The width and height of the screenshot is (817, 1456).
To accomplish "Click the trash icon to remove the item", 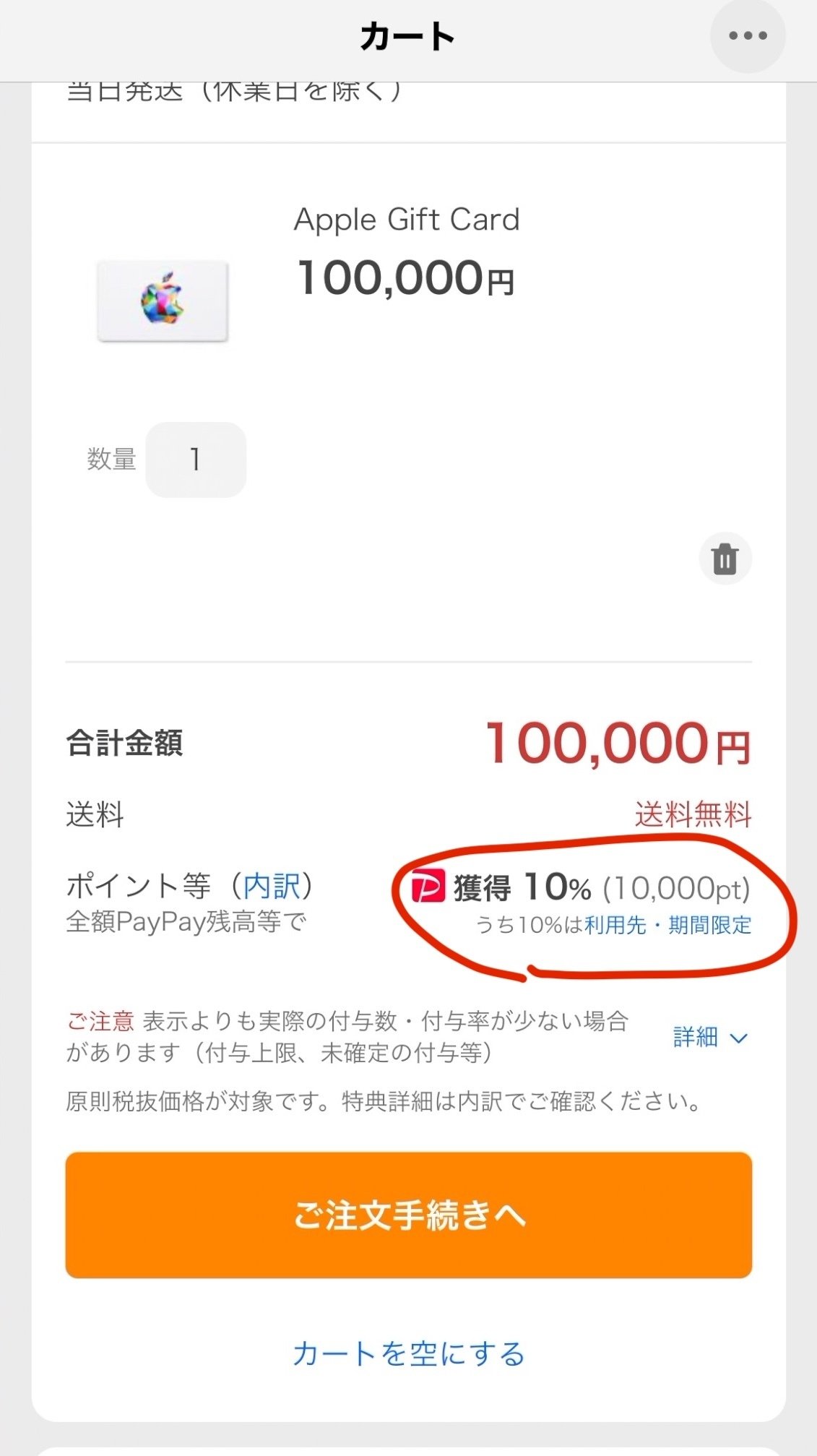I will 725,559.
